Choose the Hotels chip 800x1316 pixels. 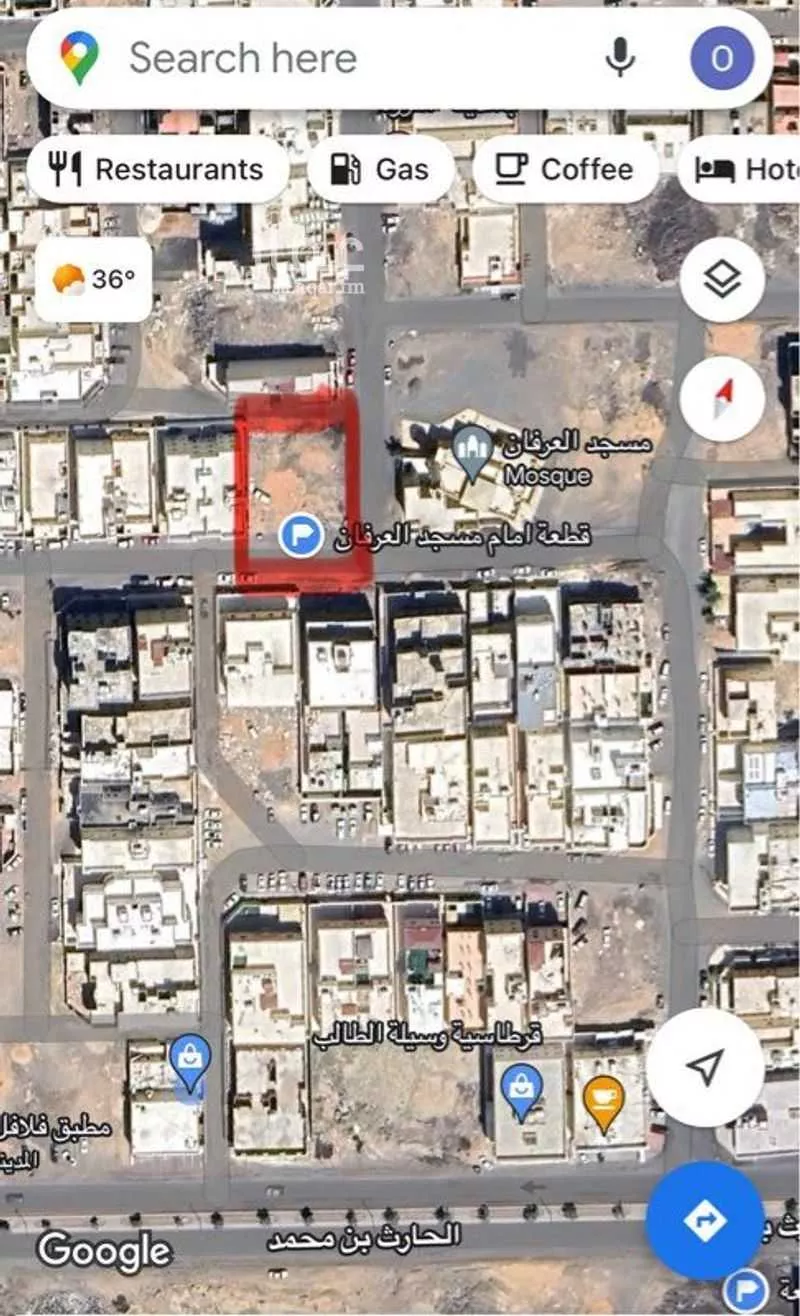coord(745,169)
